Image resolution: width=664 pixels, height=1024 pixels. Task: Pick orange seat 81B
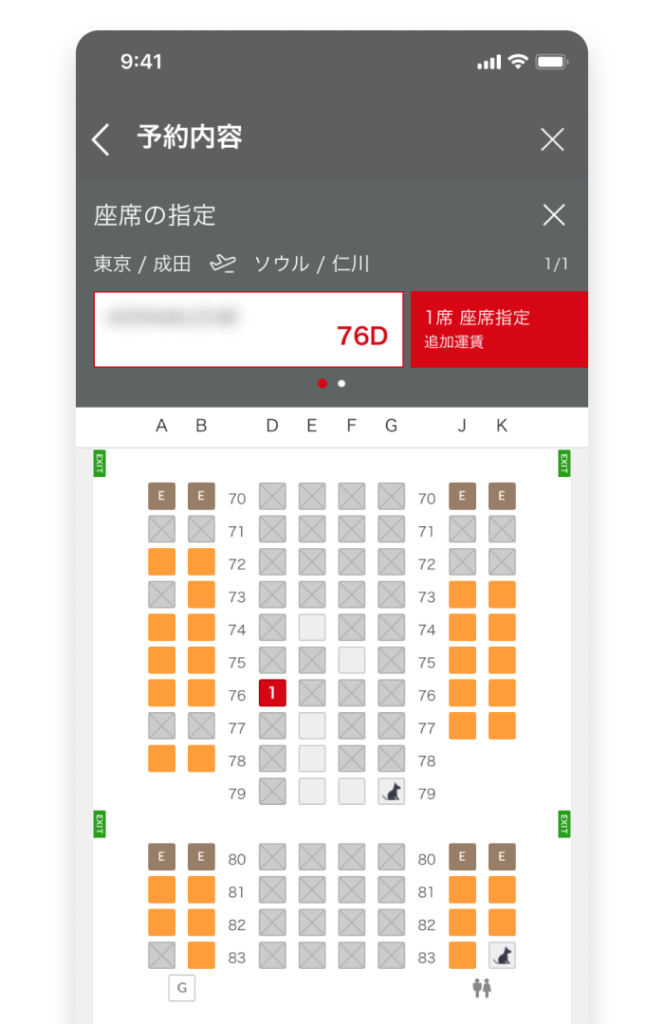[201, 890]
